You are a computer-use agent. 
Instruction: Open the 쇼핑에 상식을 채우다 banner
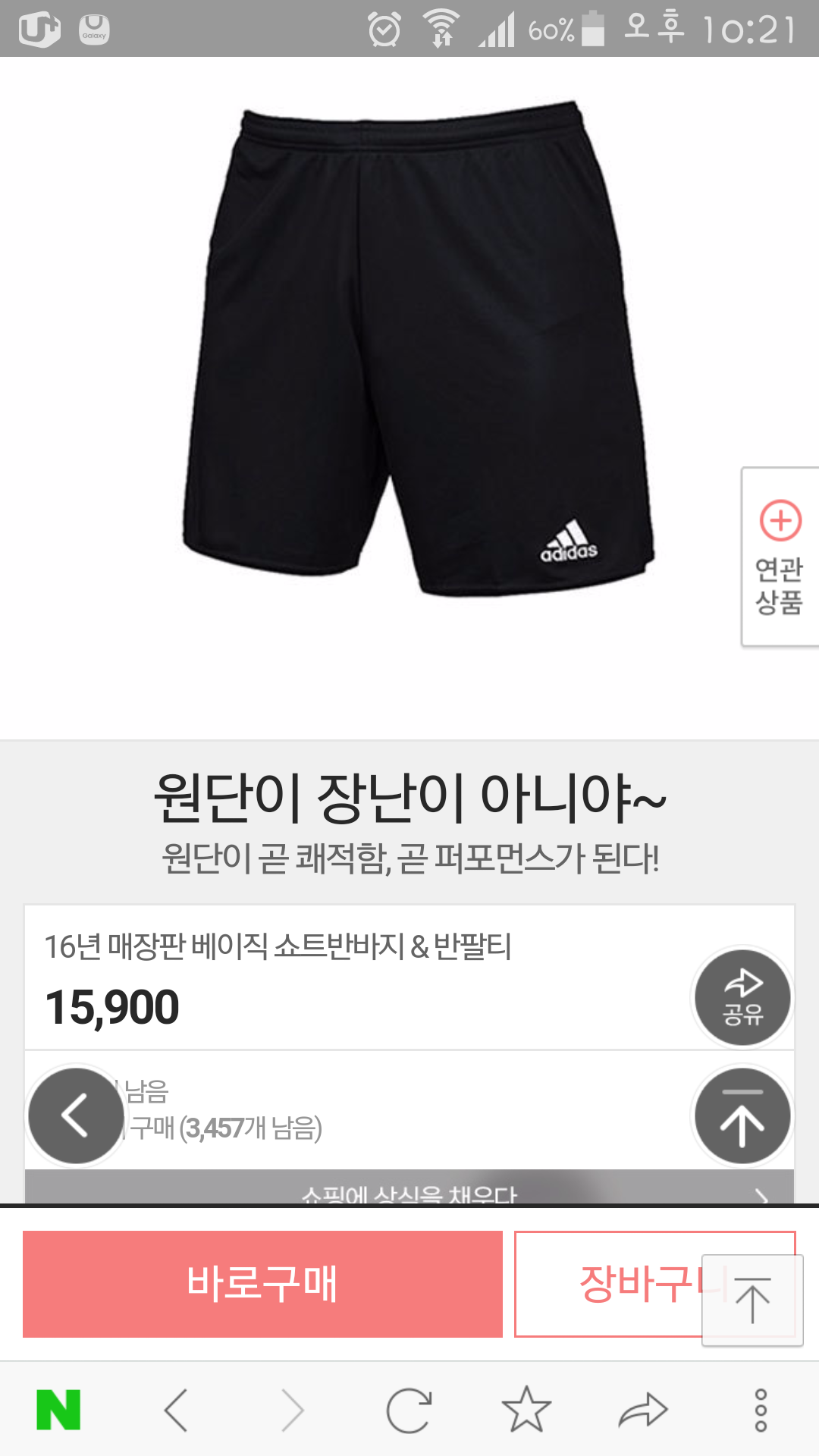[409, 1189]
